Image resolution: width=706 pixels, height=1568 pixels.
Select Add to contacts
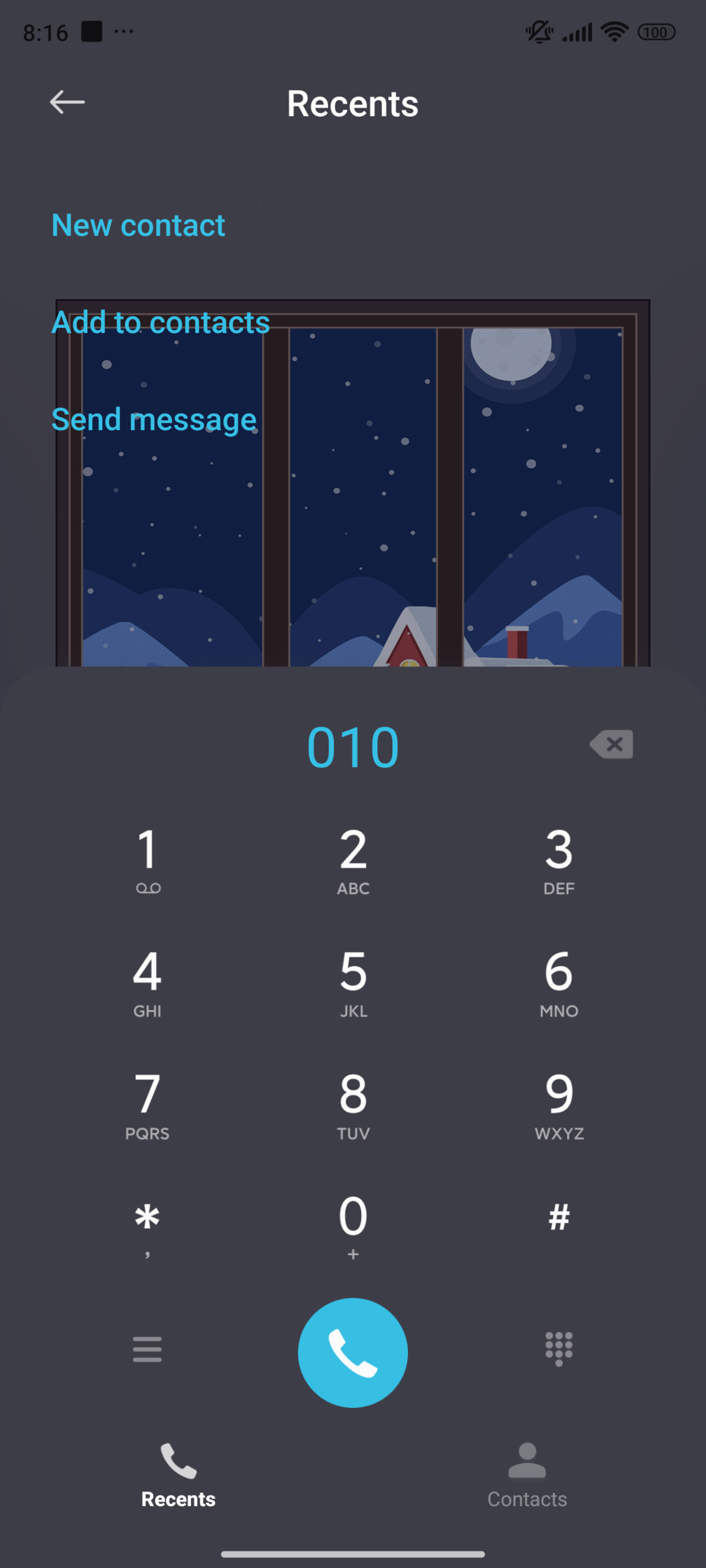coord(160,322)
